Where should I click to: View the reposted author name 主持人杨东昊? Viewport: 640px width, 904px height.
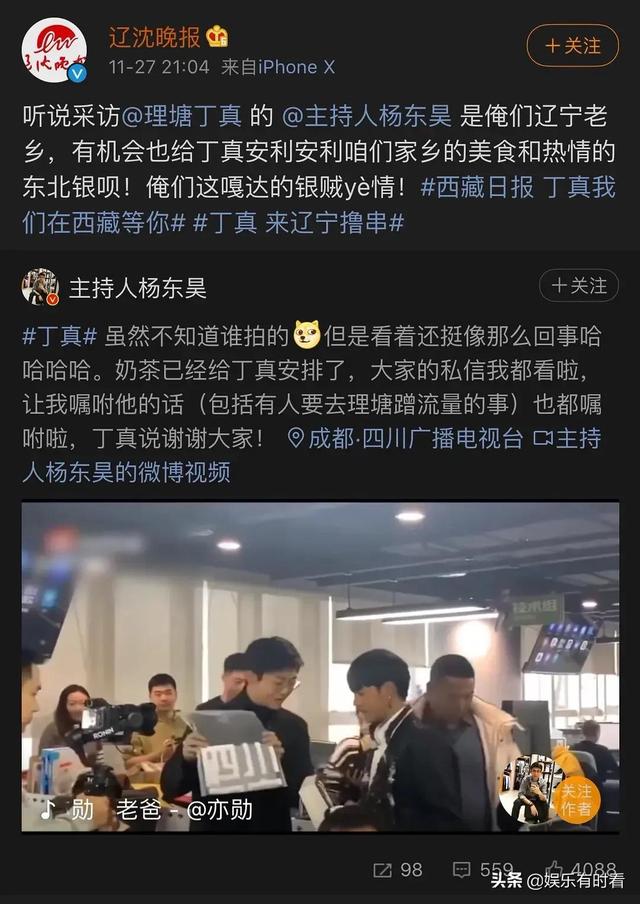coord(137,288)
